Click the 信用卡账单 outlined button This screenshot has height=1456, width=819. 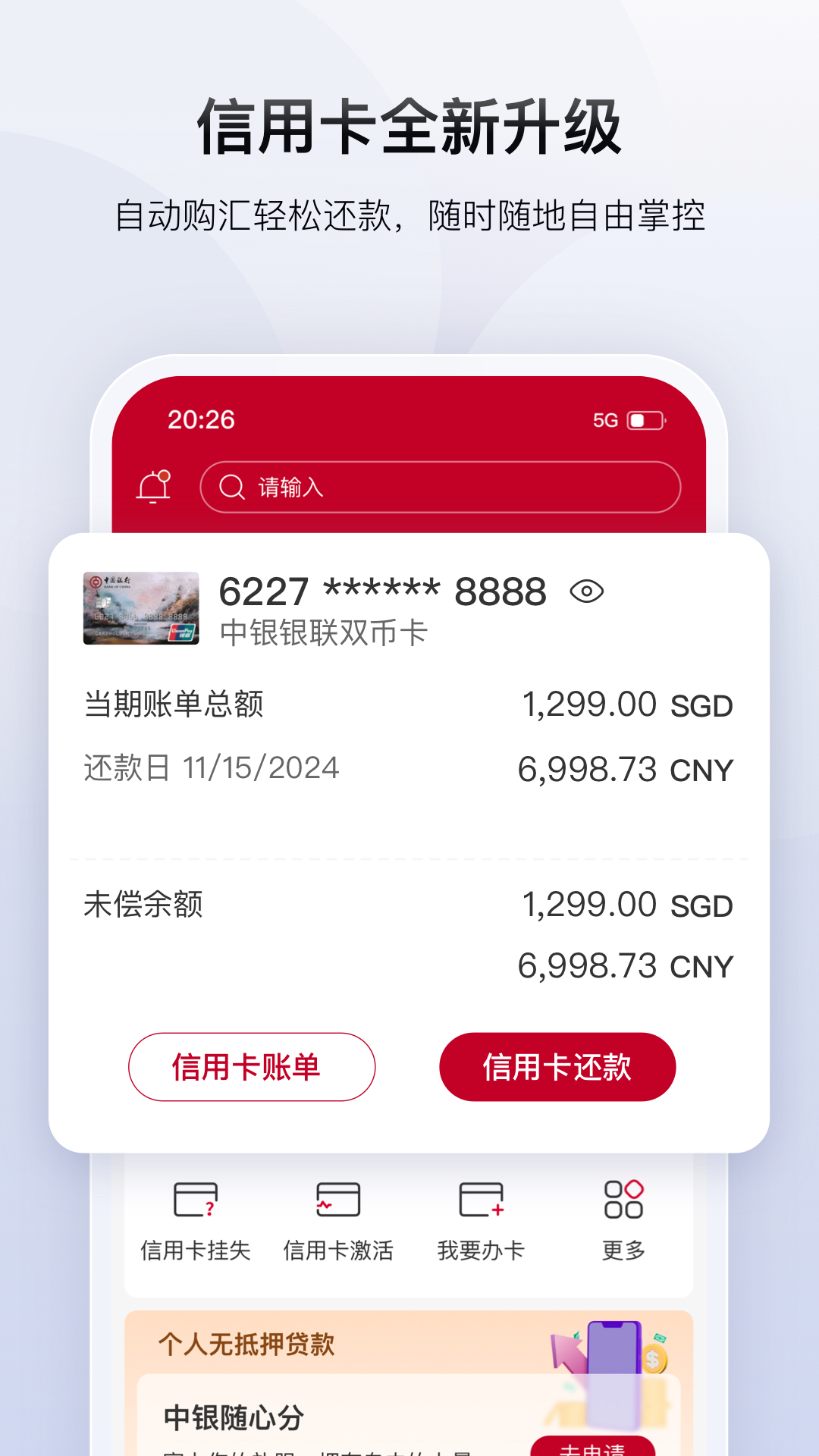pyautogui.click(x=253, y=1067)
